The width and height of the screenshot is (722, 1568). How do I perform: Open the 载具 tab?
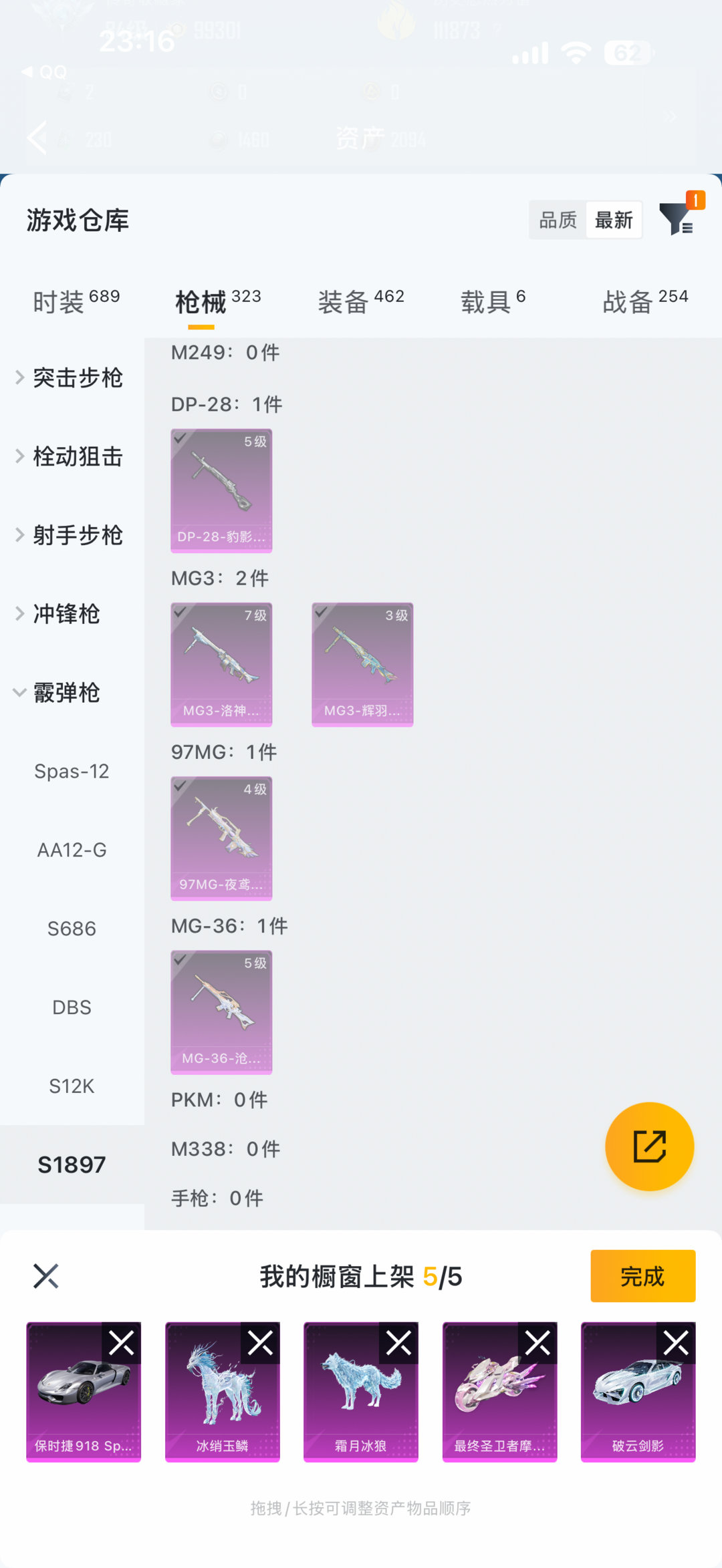tap(493, 301)
